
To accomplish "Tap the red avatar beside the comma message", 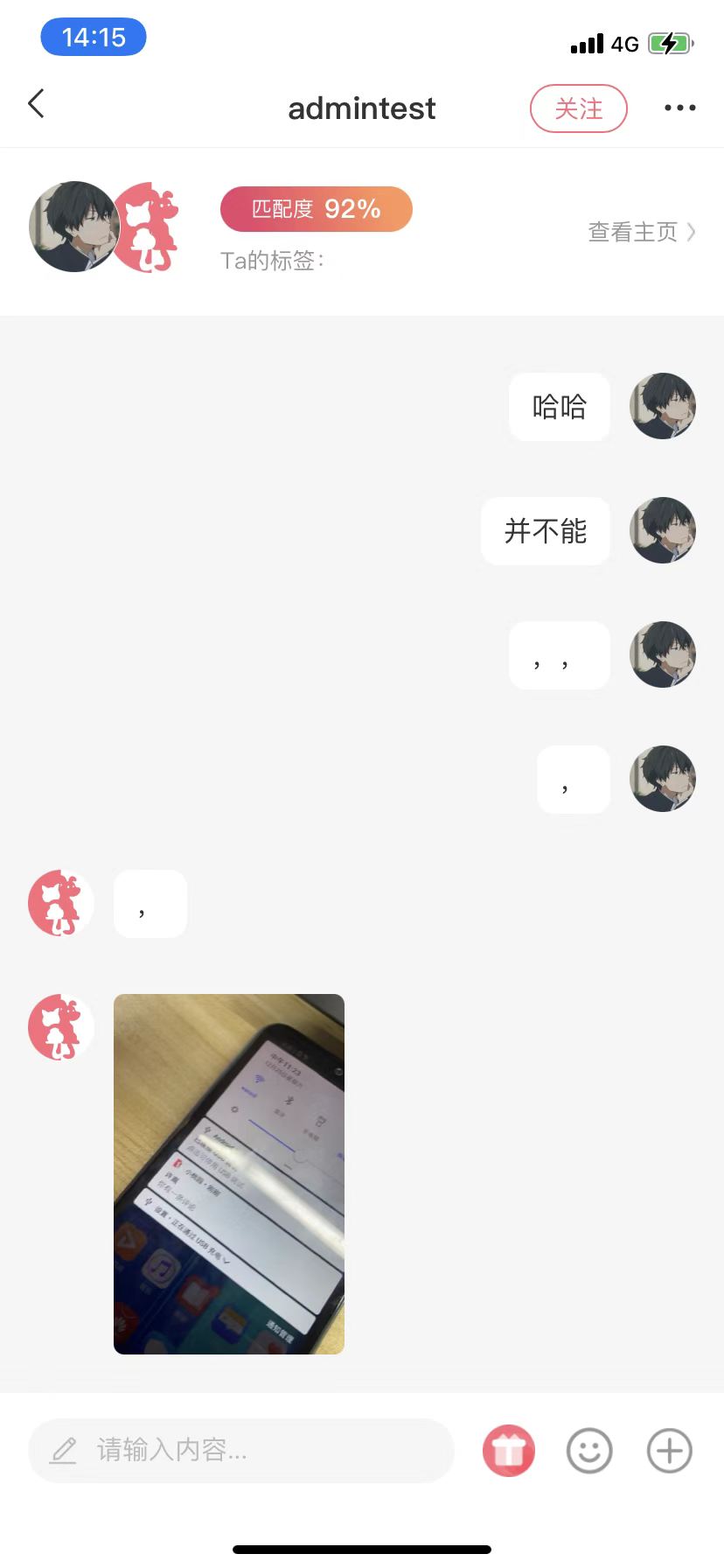I will point(59,903).
